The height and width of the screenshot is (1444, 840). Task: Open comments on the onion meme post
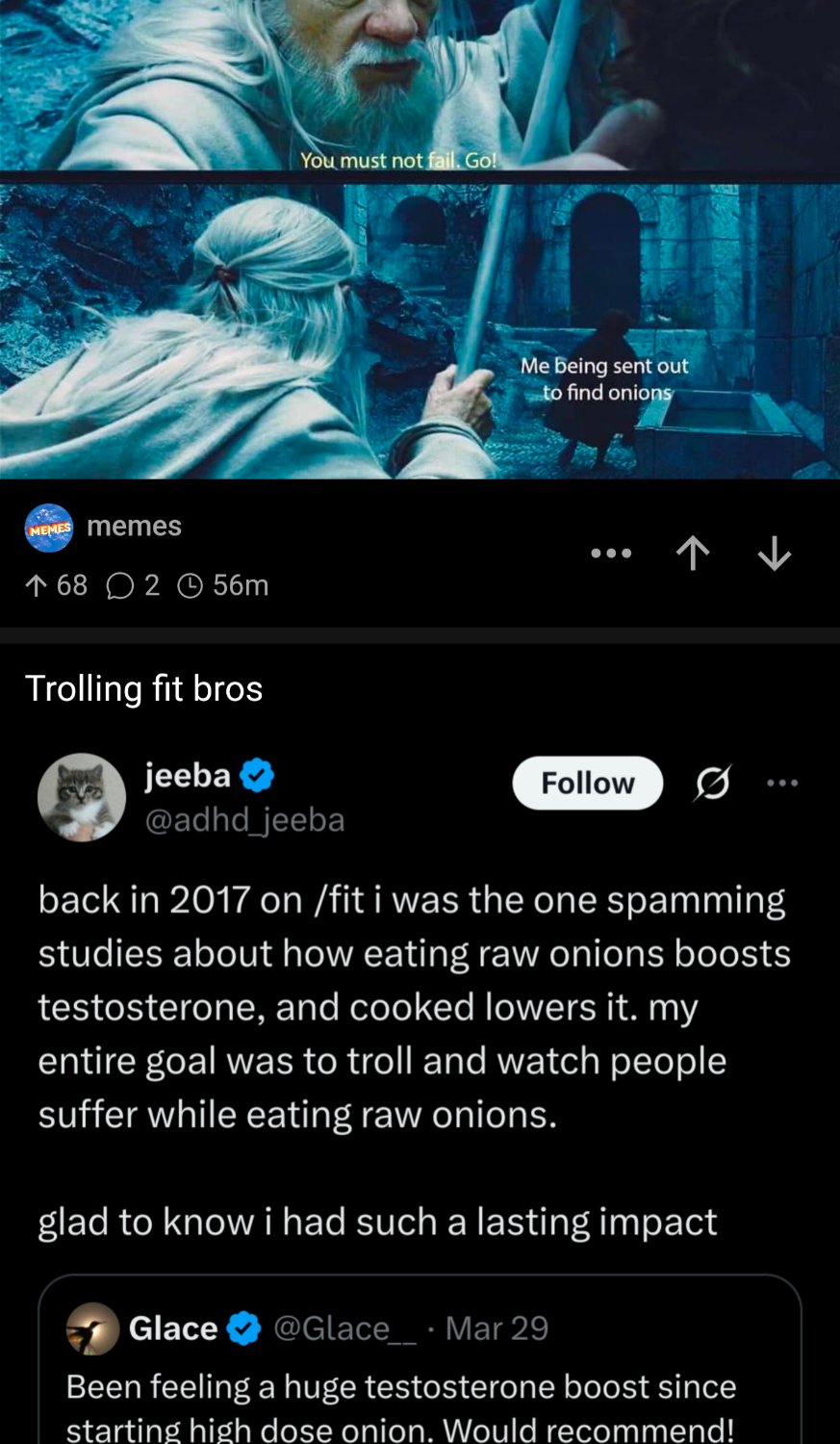pos(133,585)
